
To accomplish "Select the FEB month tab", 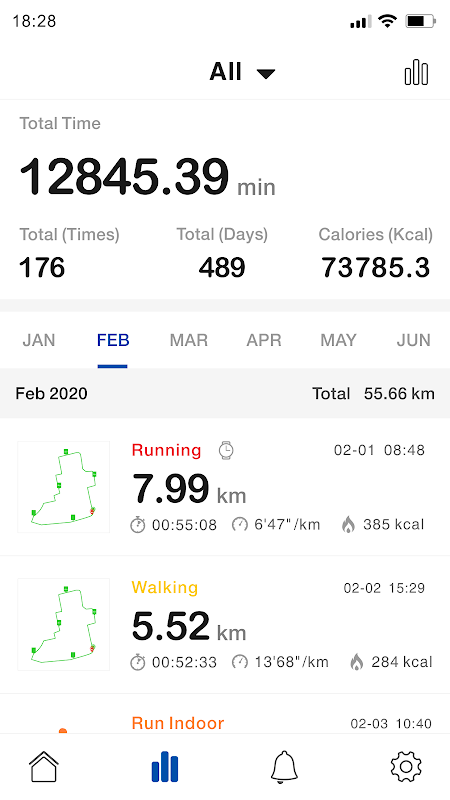I will click(113, 340).
